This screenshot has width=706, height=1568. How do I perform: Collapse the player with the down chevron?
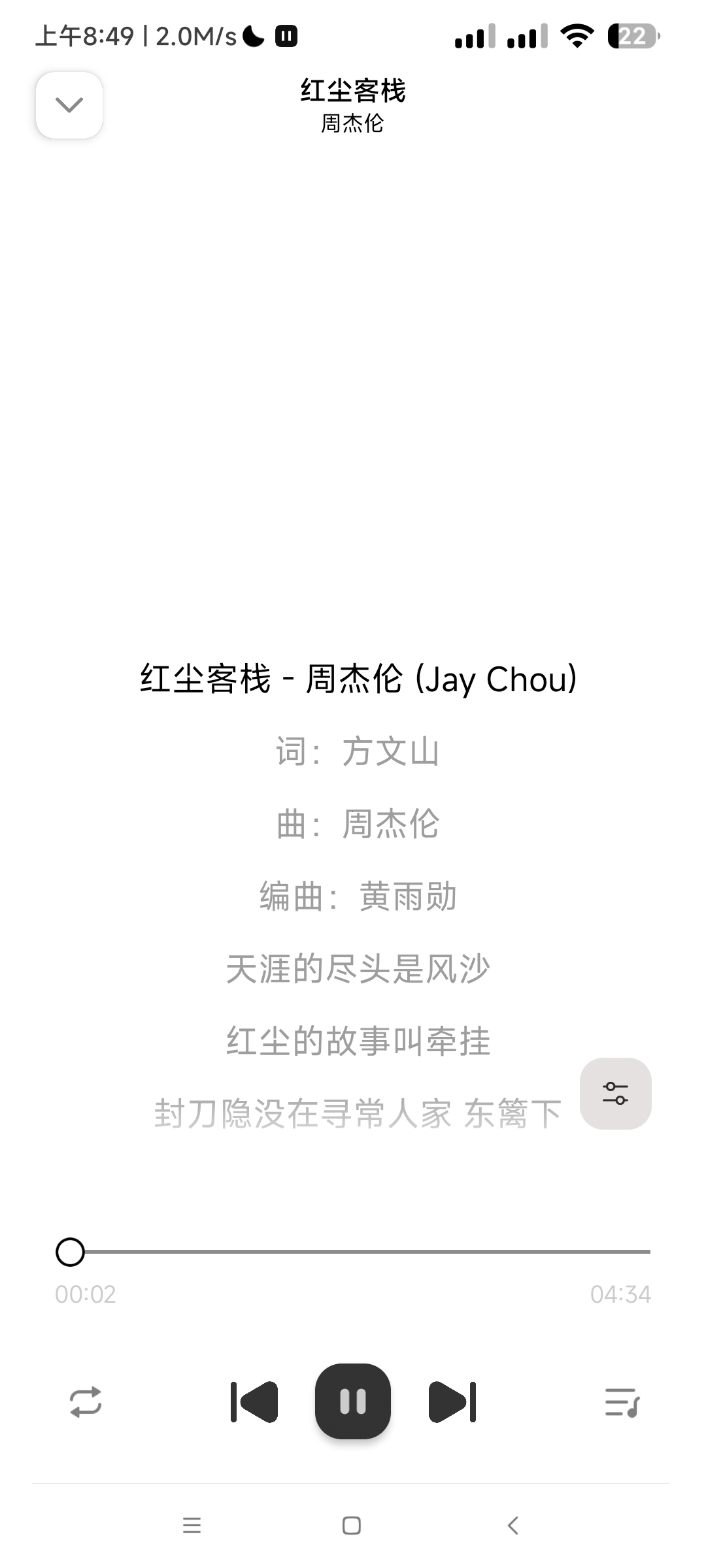tap(69, 105)
